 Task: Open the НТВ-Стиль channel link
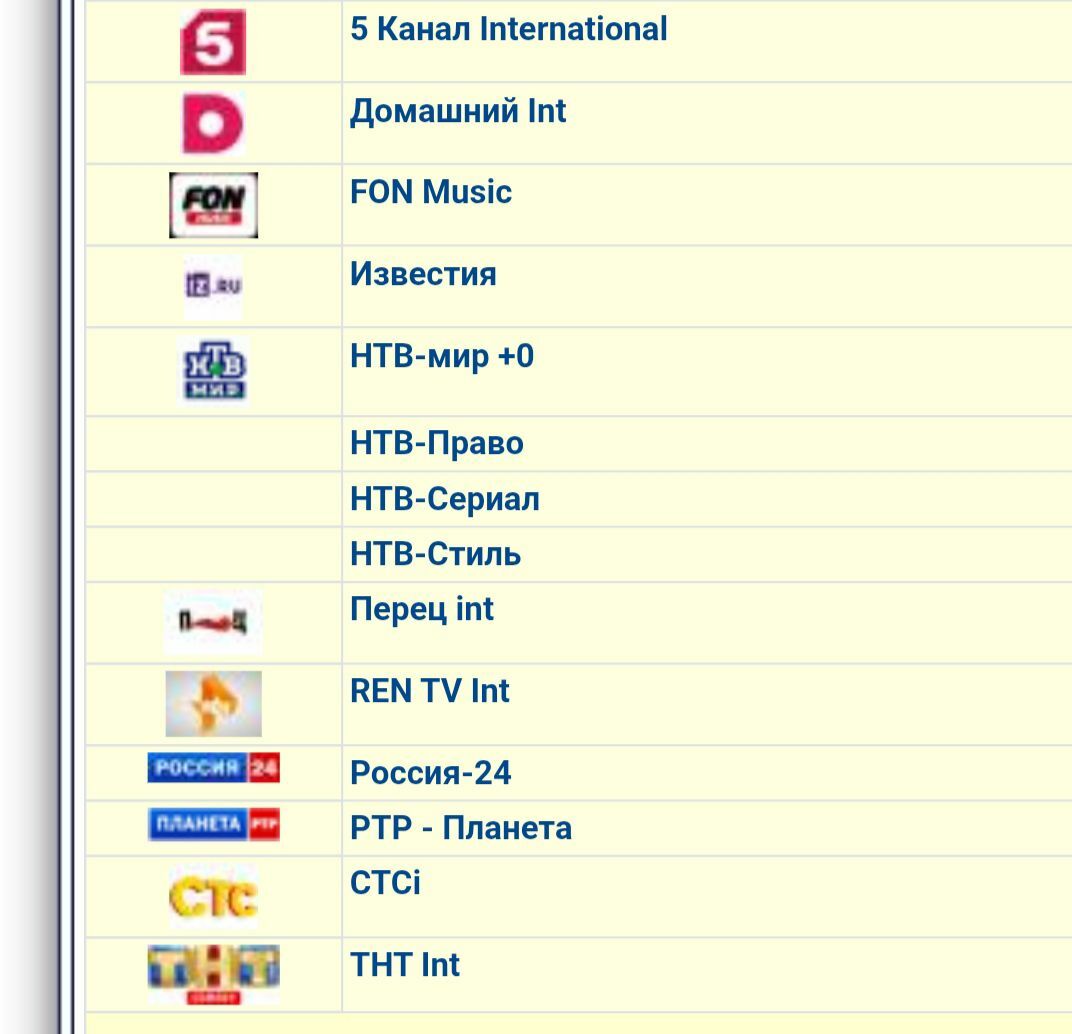435,553
